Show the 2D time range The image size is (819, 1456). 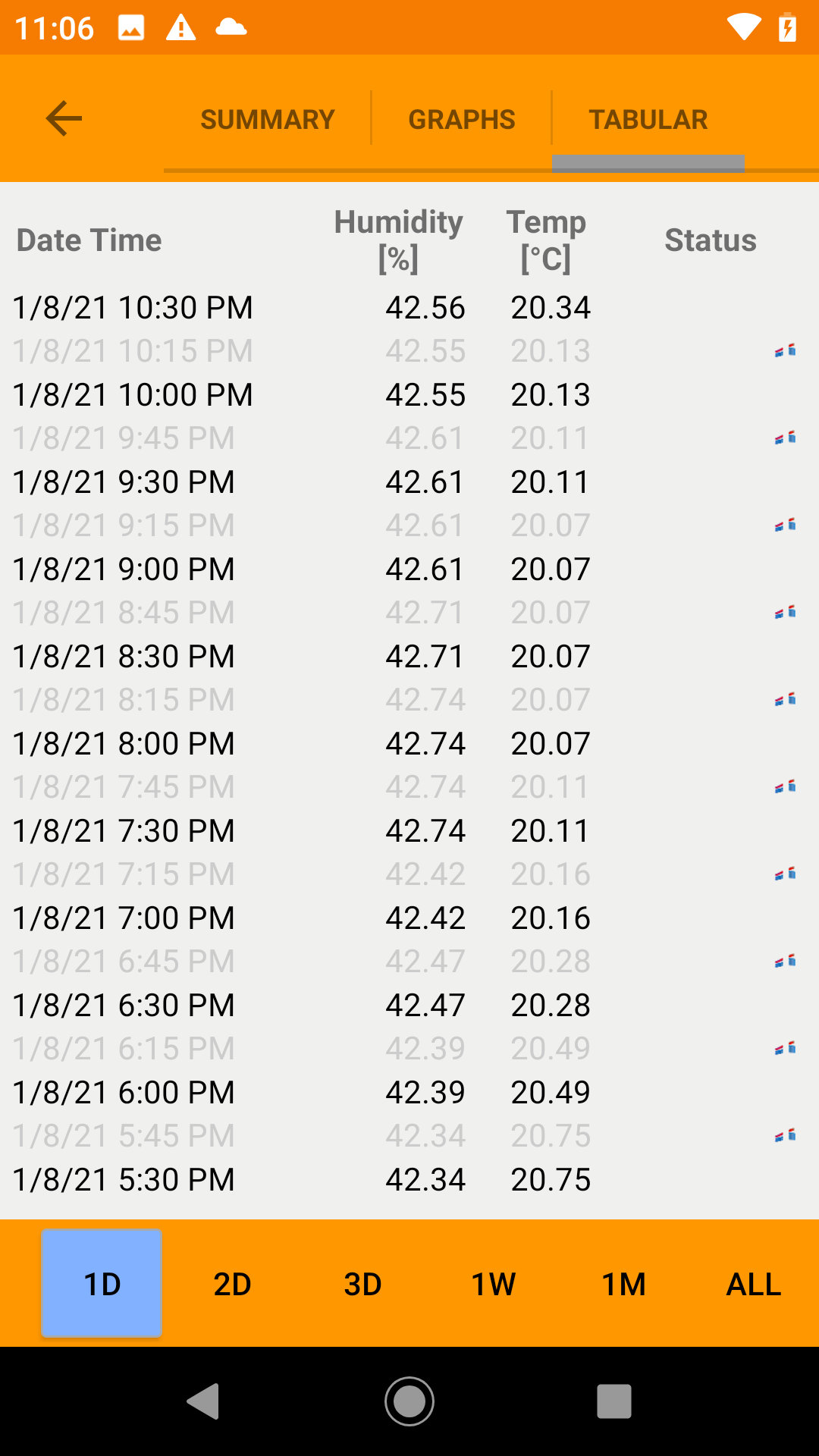point(232,1284)
